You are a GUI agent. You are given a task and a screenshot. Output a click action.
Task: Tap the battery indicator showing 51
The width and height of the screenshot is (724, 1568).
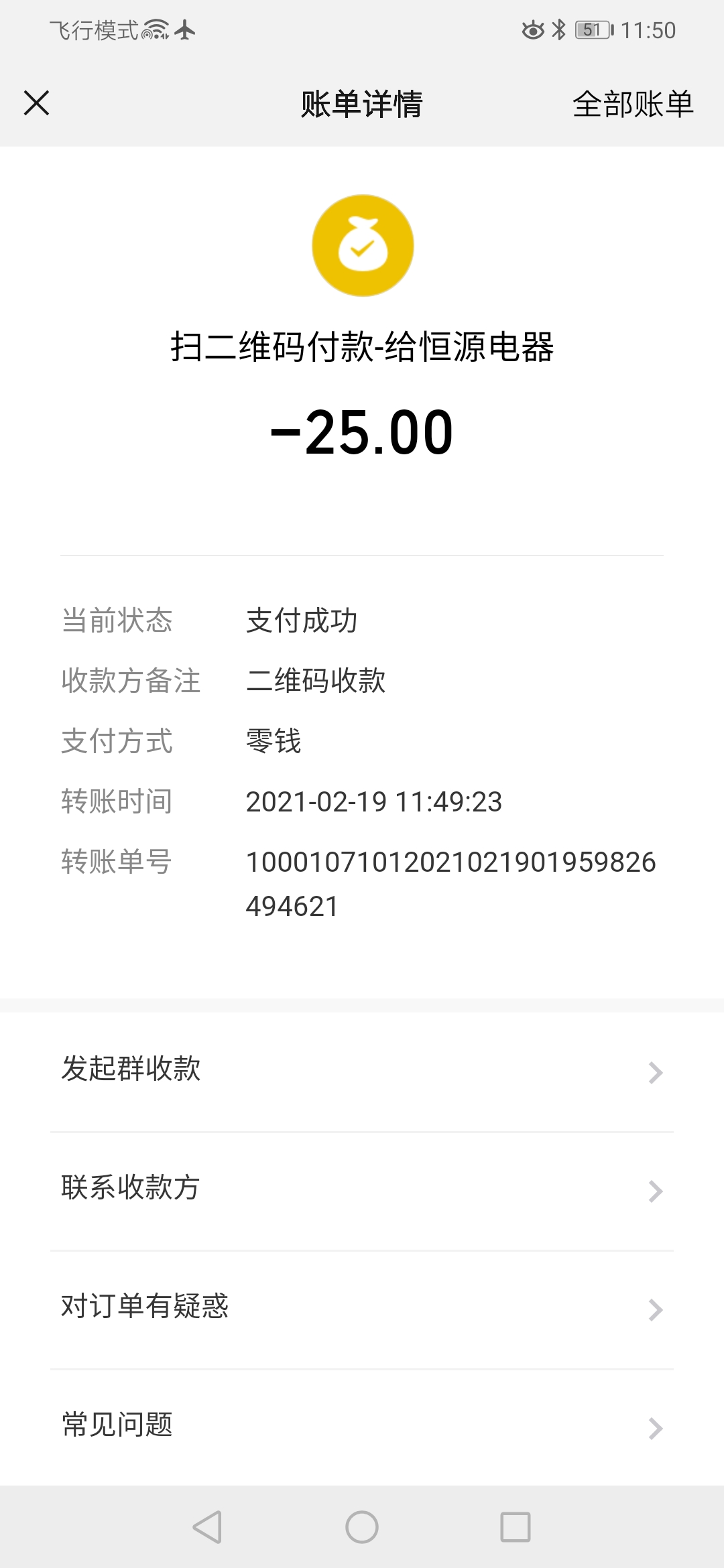click(x=593, y=30)
